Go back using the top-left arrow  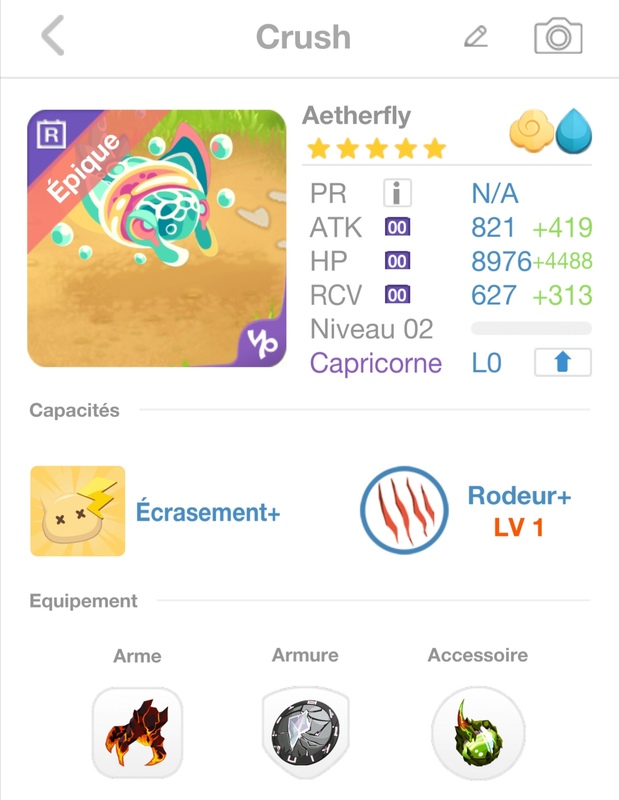coord(53,37)
